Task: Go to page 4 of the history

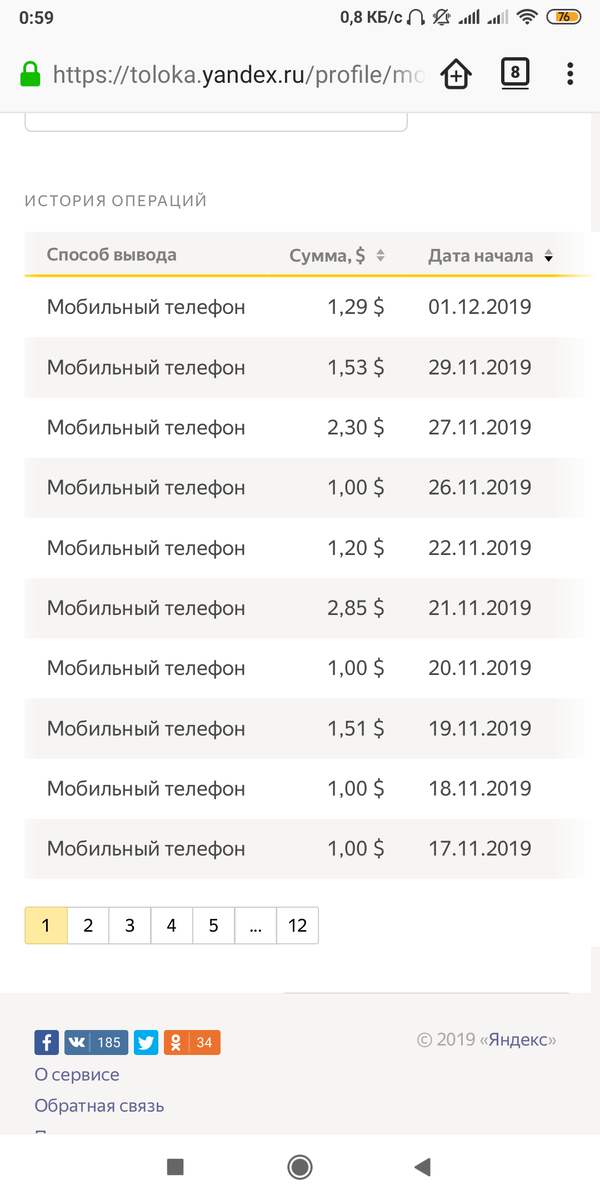Action: (172, 925)
